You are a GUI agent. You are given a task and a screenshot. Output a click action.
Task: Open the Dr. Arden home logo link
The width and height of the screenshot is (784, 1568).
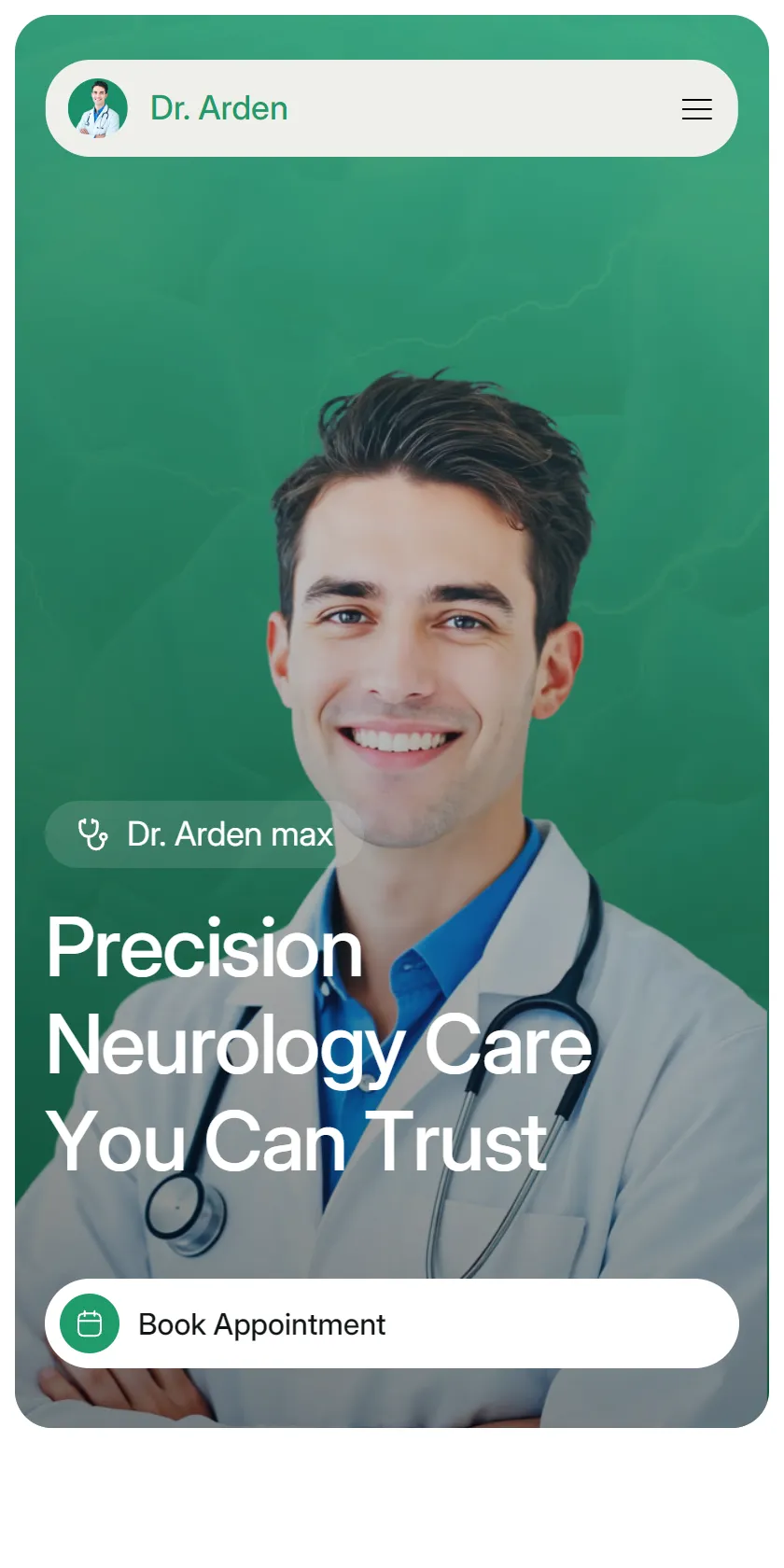click(178, 108)
